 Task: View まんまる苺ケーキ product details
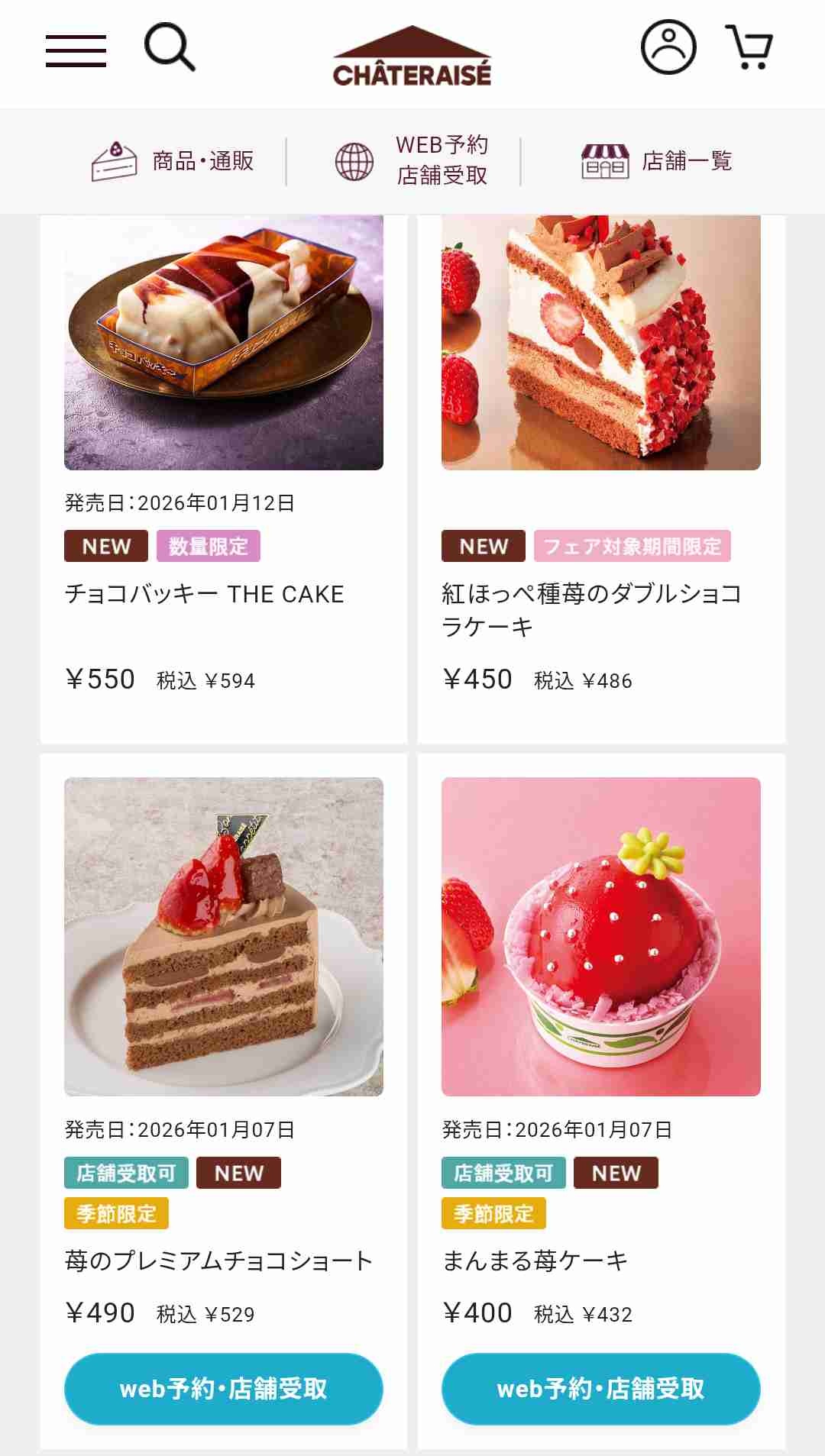tap(601, 936)
